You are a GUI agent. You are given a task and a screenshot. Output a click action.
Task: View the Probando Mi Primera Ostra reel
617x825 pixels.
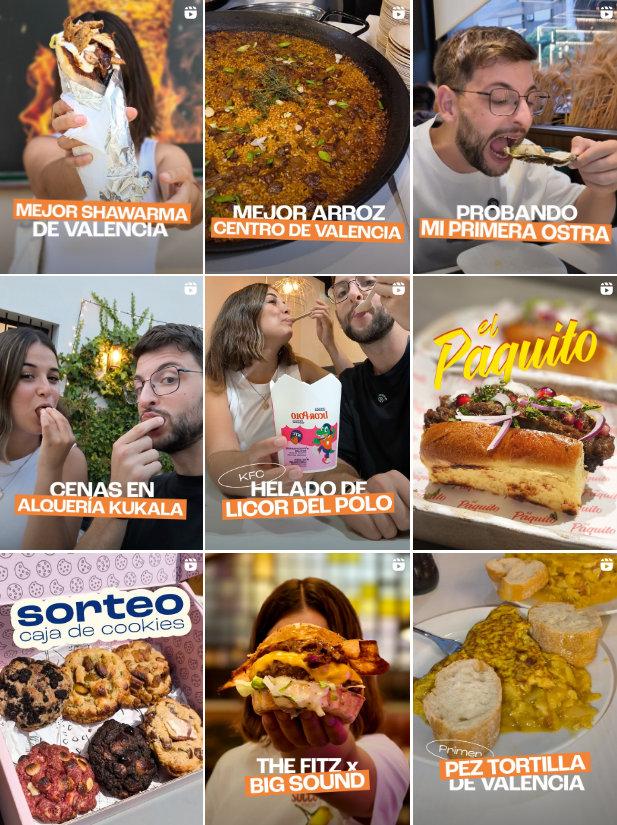click(514, 137)
